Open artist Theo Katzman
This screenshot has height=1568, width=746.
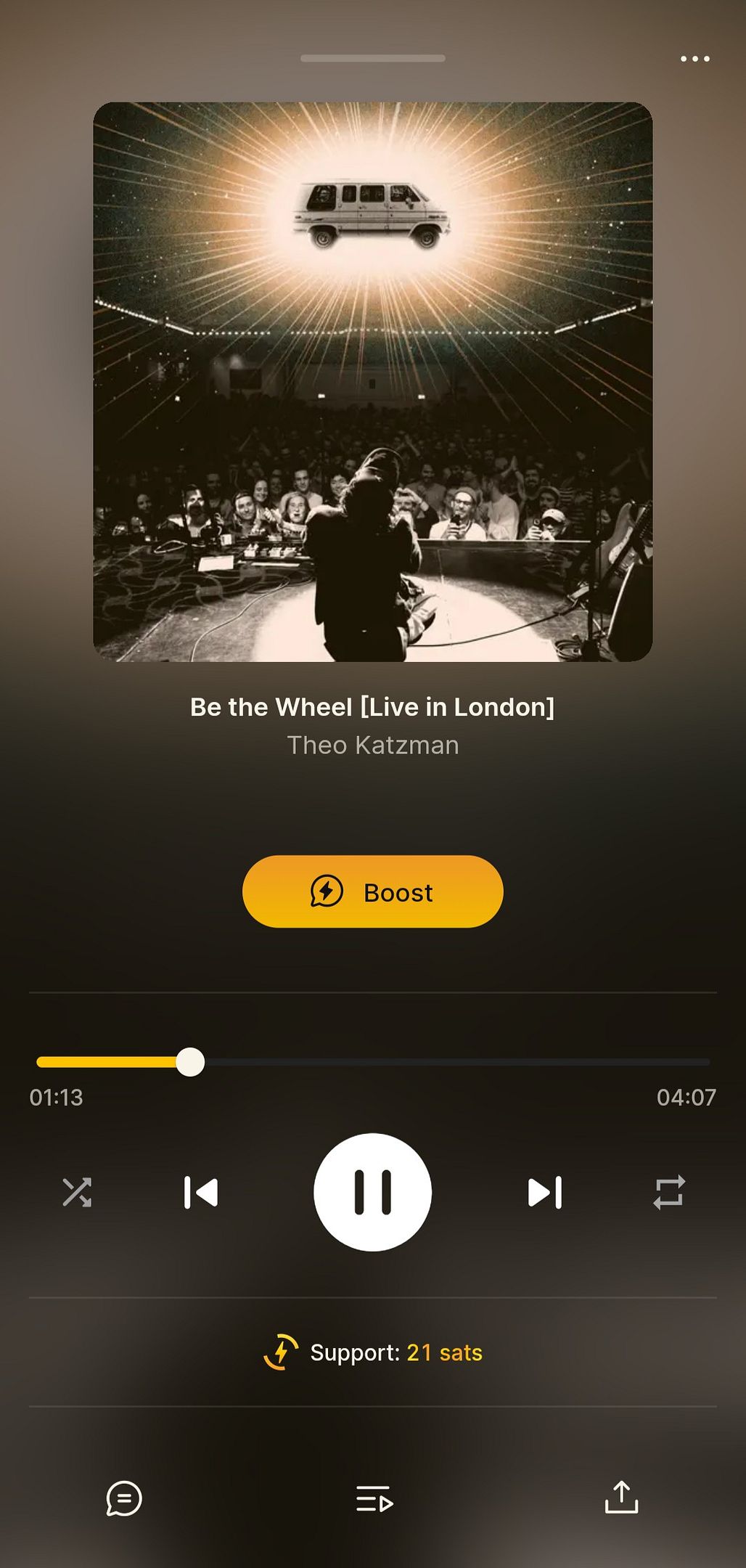(372, 745)
